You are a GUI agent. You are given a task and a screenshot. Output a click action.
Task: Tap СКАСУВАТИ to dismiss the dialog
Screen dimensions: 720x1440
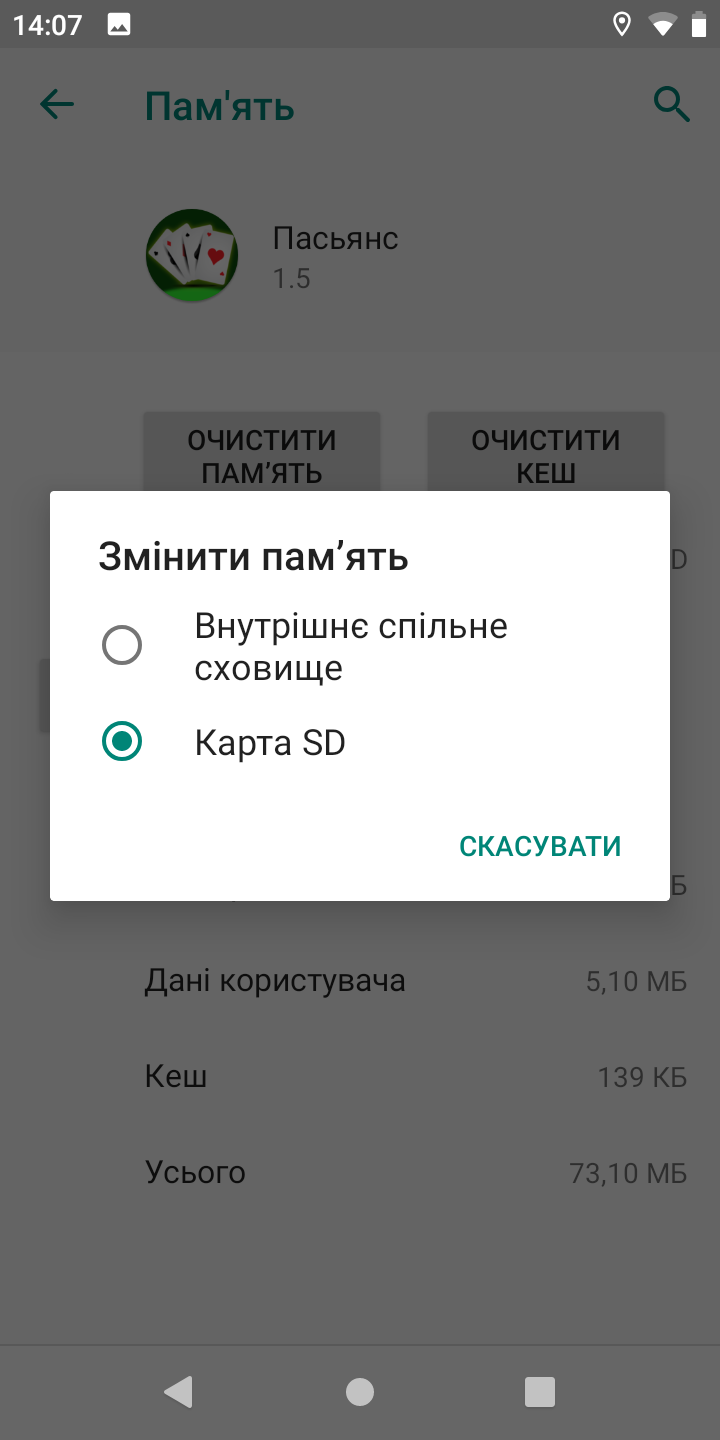[540, 846]
